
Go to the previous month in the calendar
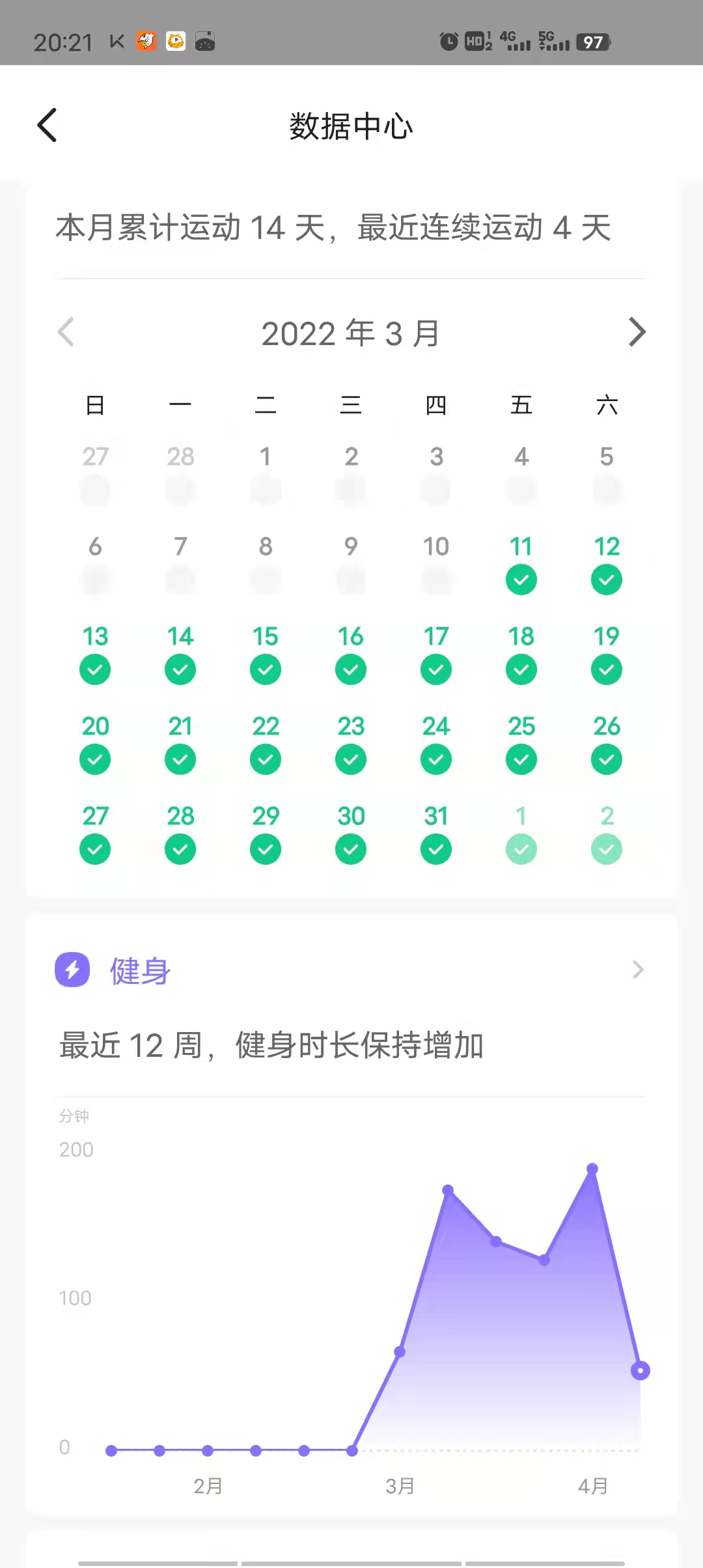(66, 332)
